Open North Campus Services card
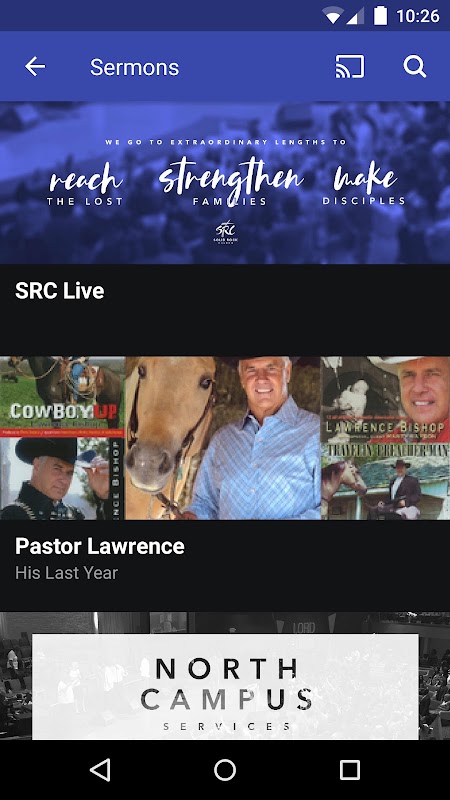Image resolution: width=450 pixels, height=800 pixels. [x=225, y=676]
